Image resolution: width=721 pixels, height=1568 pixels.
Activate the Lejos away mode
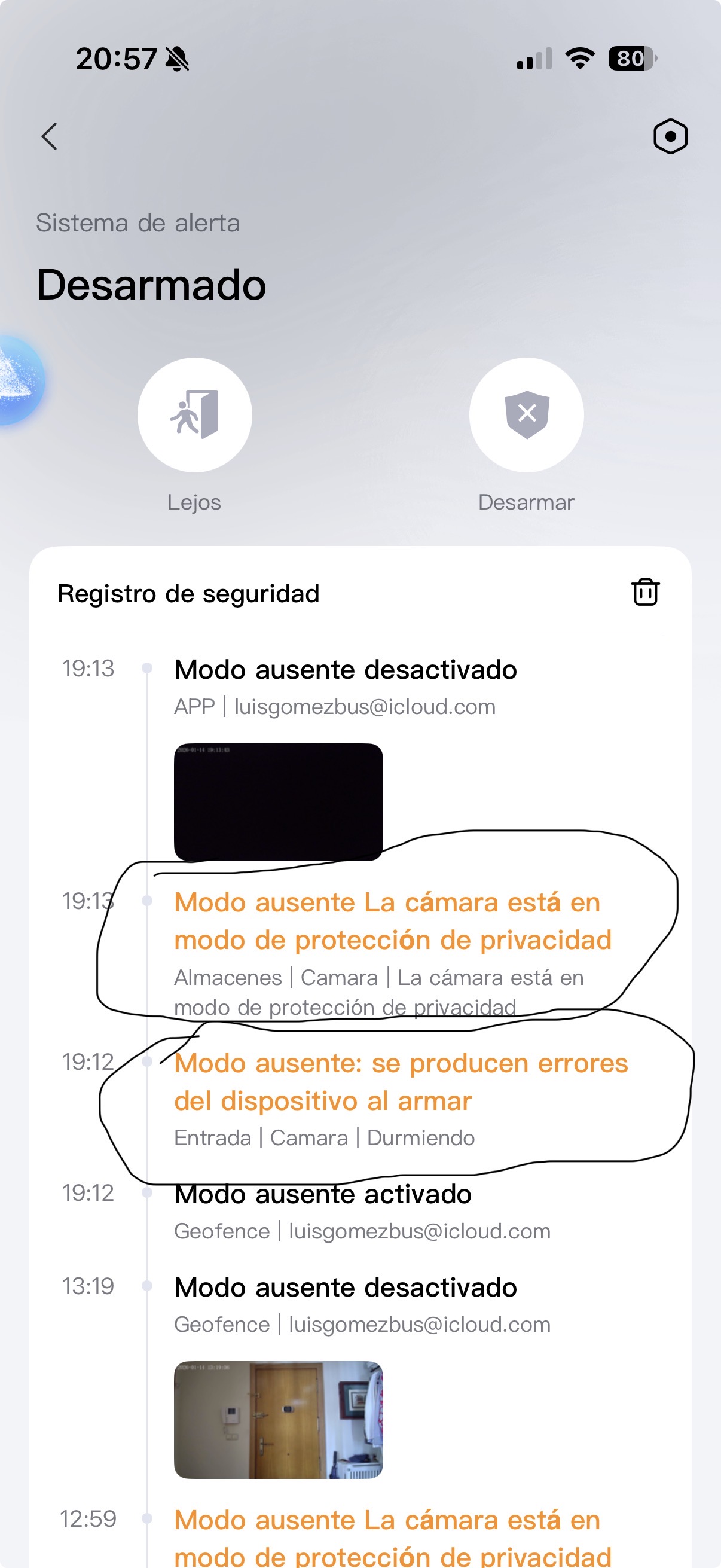point(195,415)
